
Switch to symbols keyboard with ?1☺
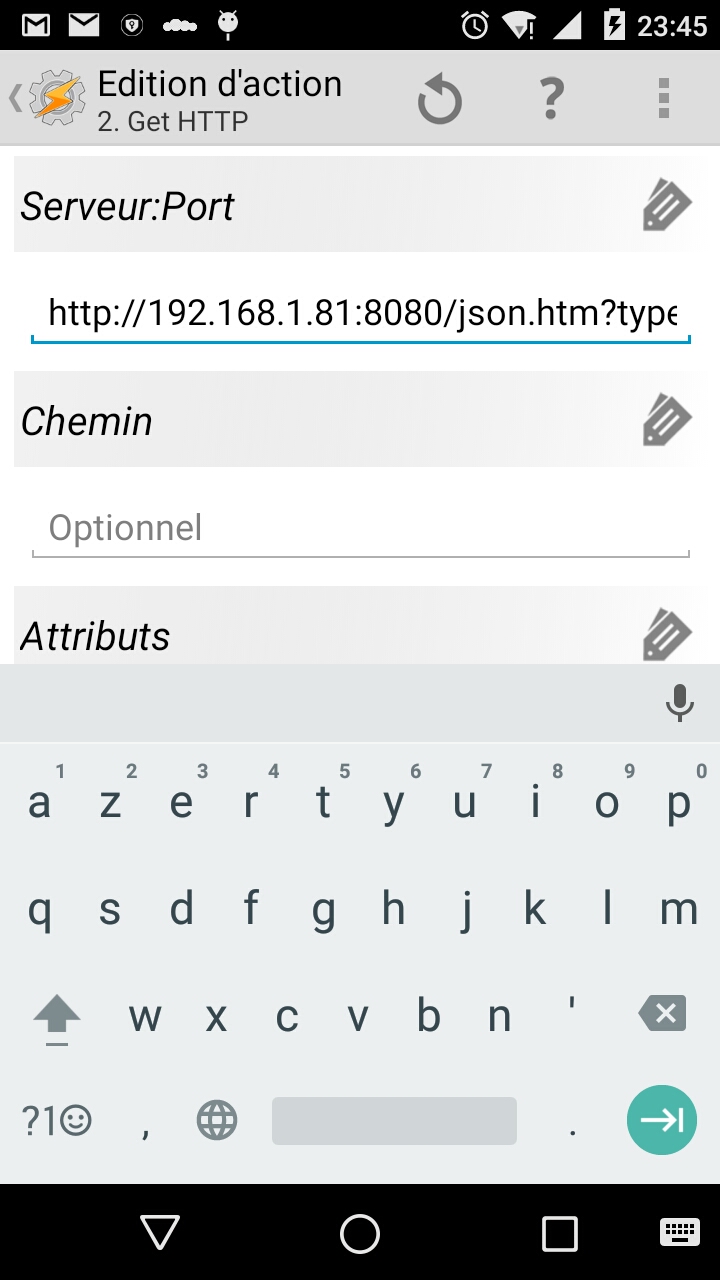[57, 1121]
